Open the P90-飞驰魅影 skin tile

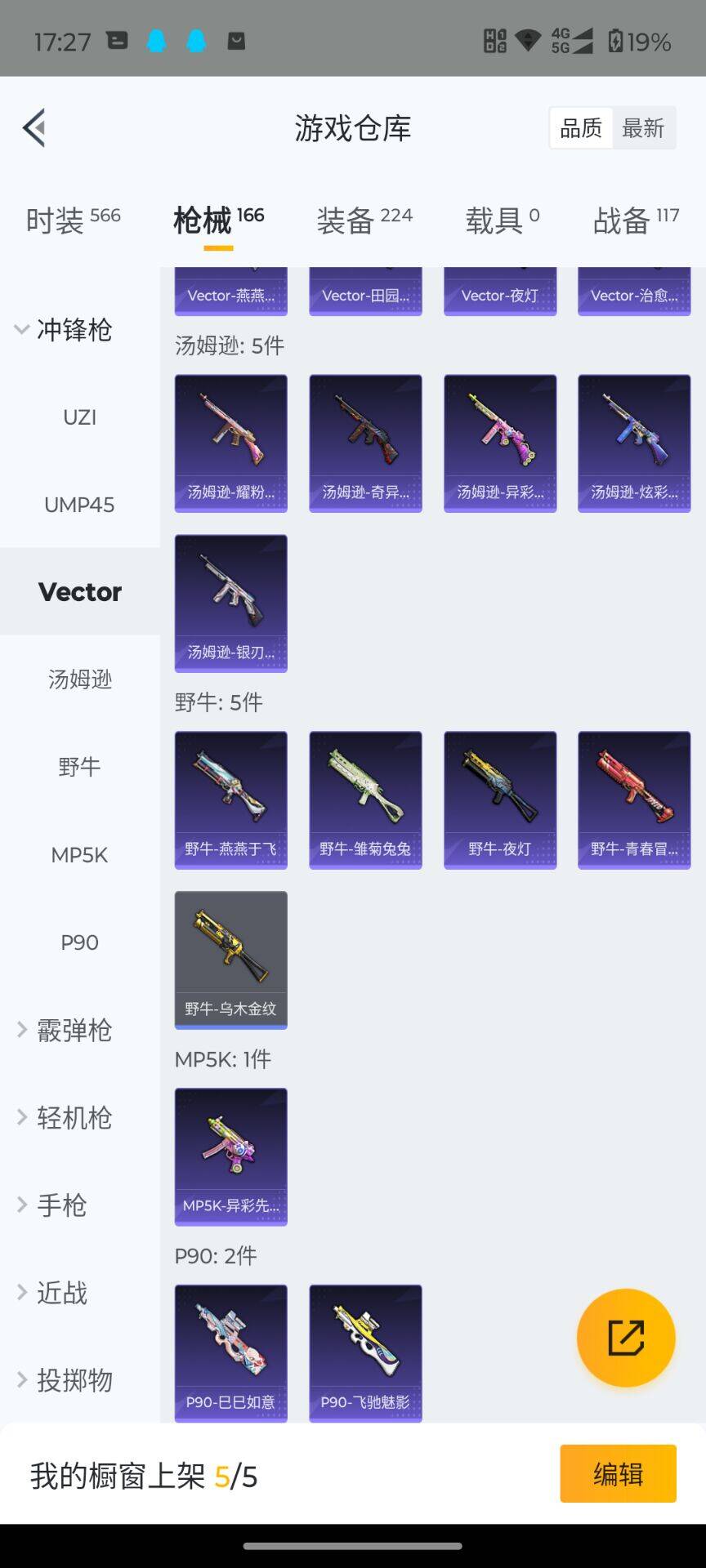point(365,1352)
